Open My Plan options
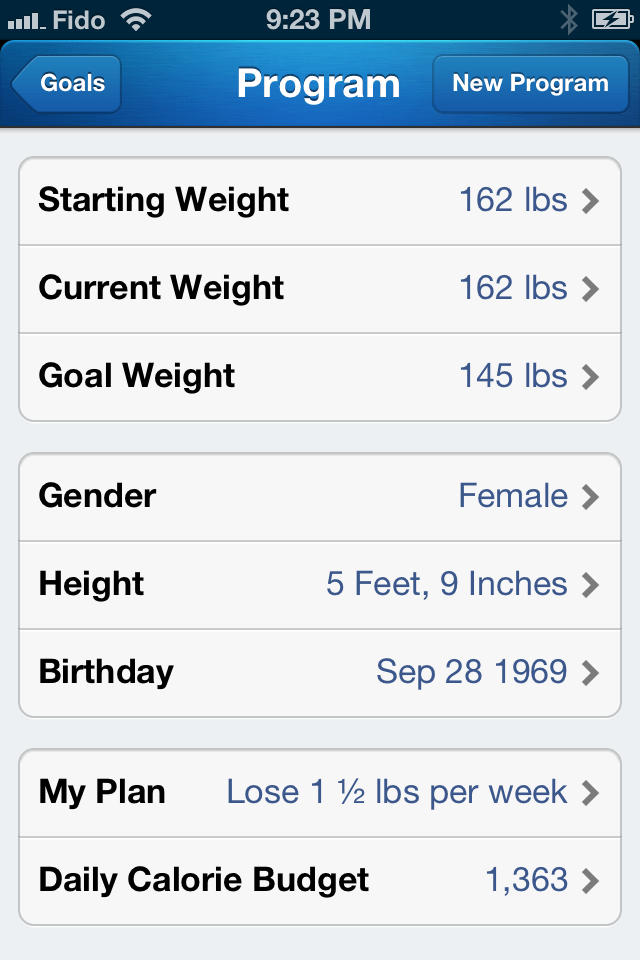The image size is (640, 960). click(320, 792)
